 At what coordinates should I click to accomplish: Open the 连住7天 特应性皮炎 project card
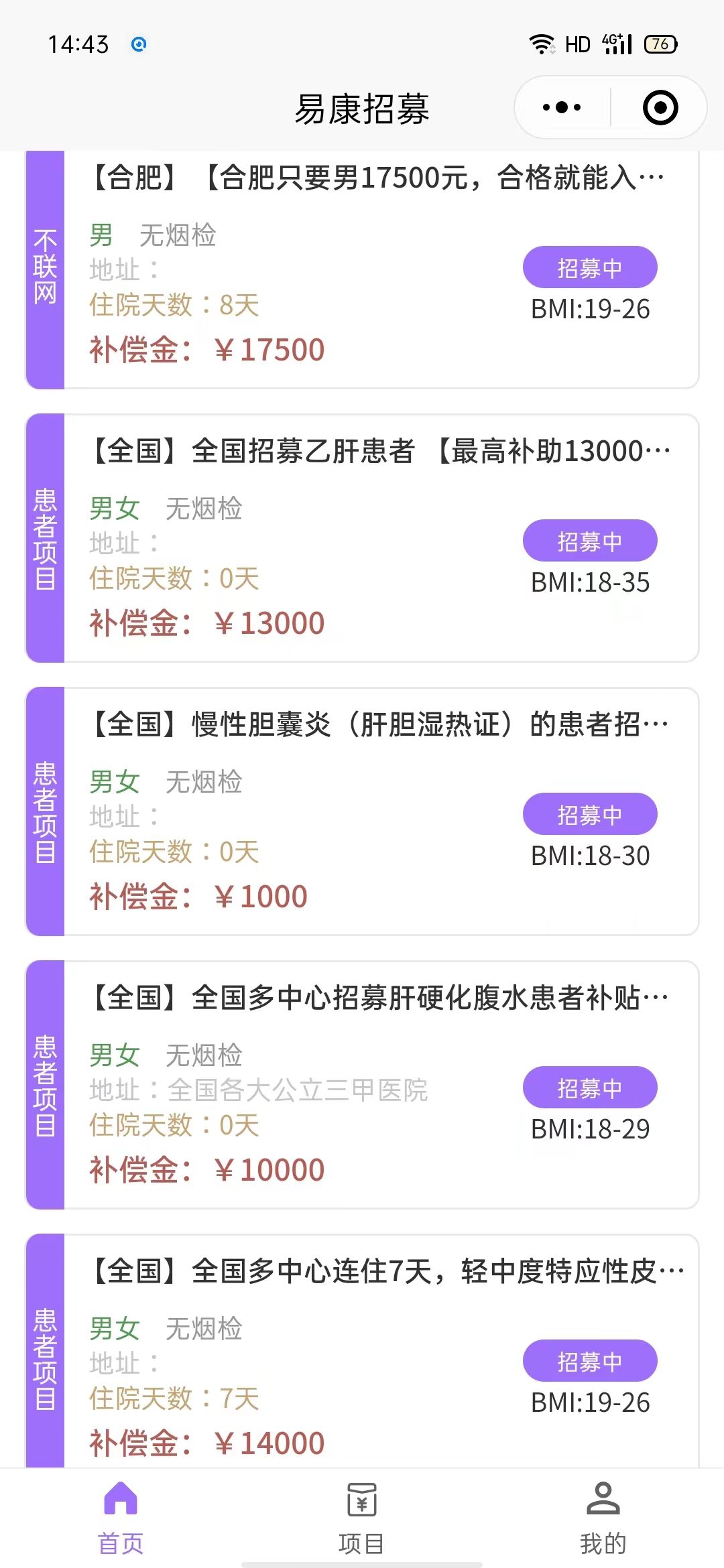tap(362, 1350)
